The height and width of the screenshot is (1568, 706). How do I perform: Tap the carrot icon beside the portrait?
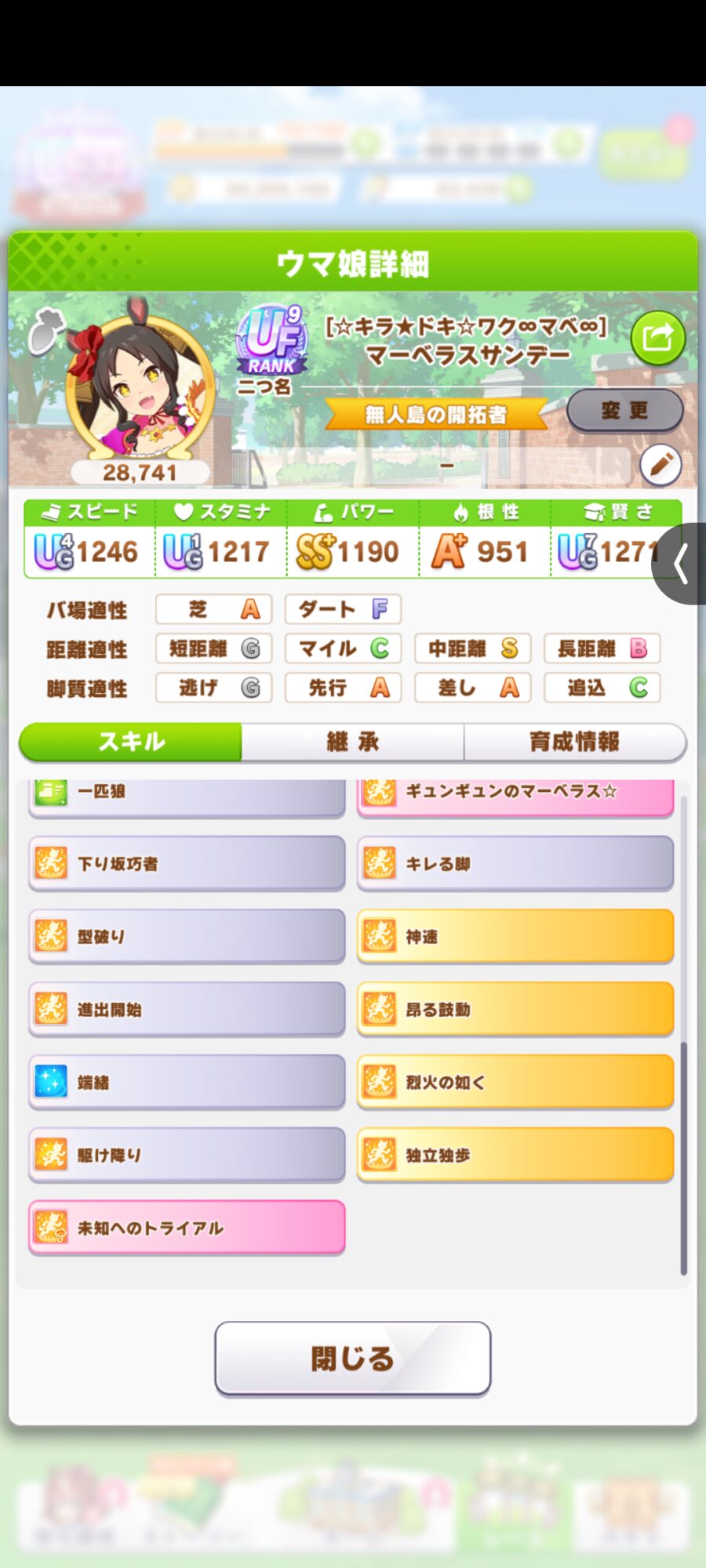[45, 332]
